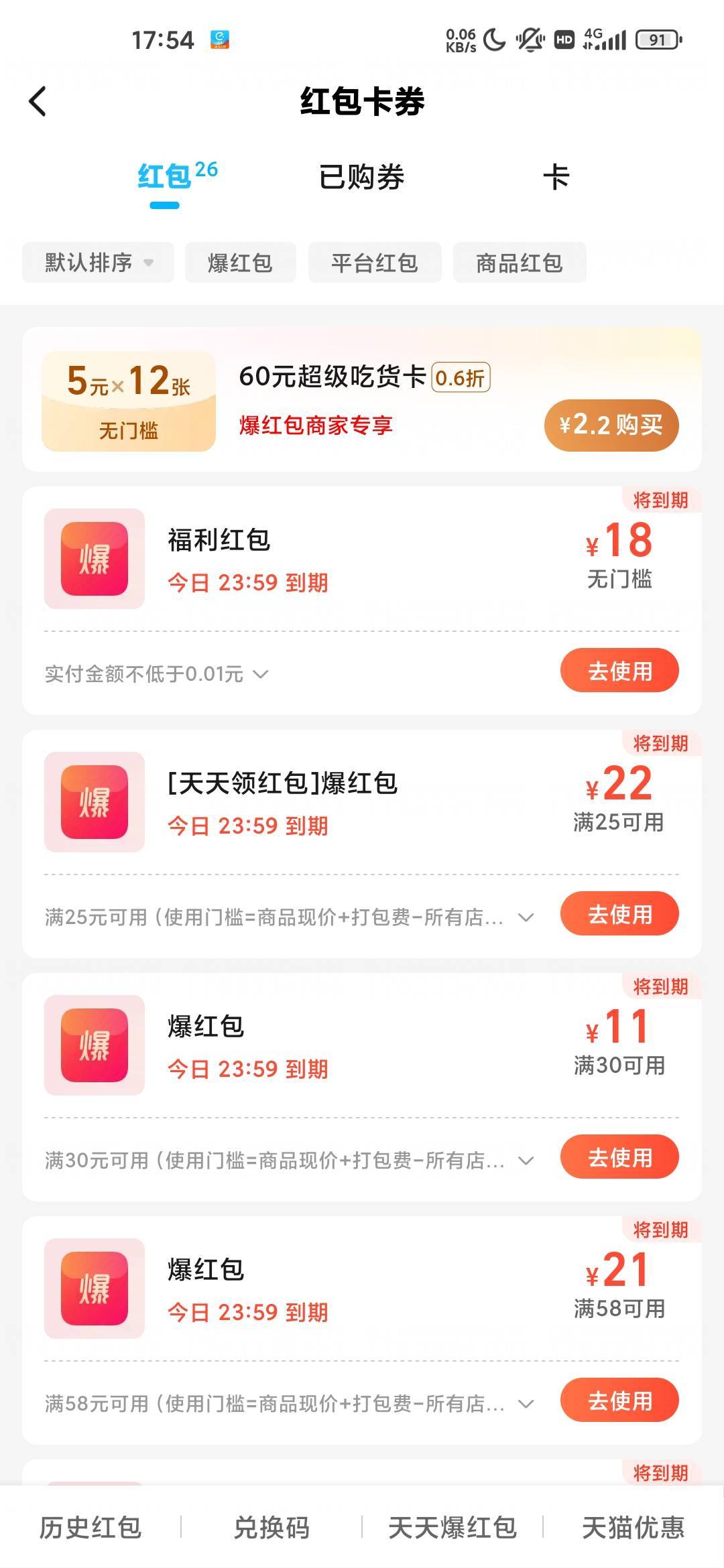Open the 兑换码 redeem code page
This screenshot has height=1568, width=724.
coord(271,1528)
